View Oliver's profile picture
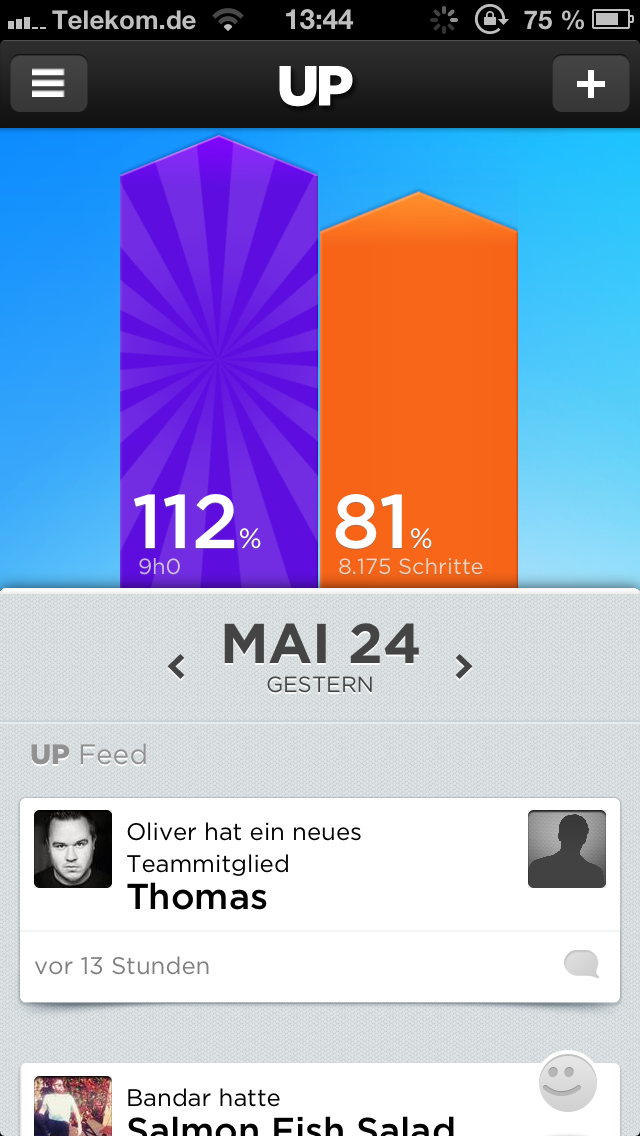Screen dimensions: 640x1136 (x=73, y=848)
